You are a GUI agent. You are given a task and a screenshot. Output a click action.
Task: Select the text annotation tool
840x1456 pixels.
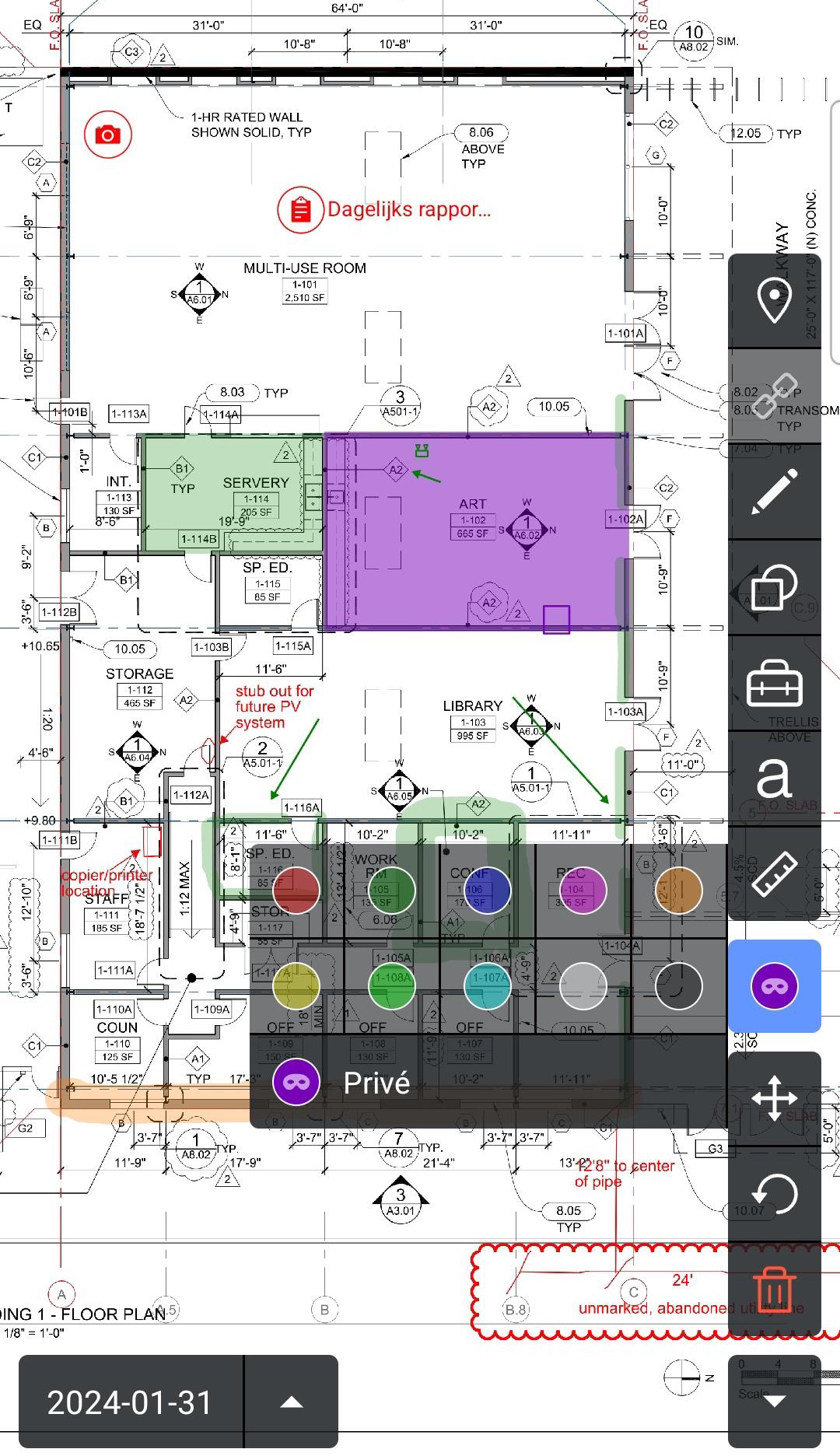tap(775, 777)
